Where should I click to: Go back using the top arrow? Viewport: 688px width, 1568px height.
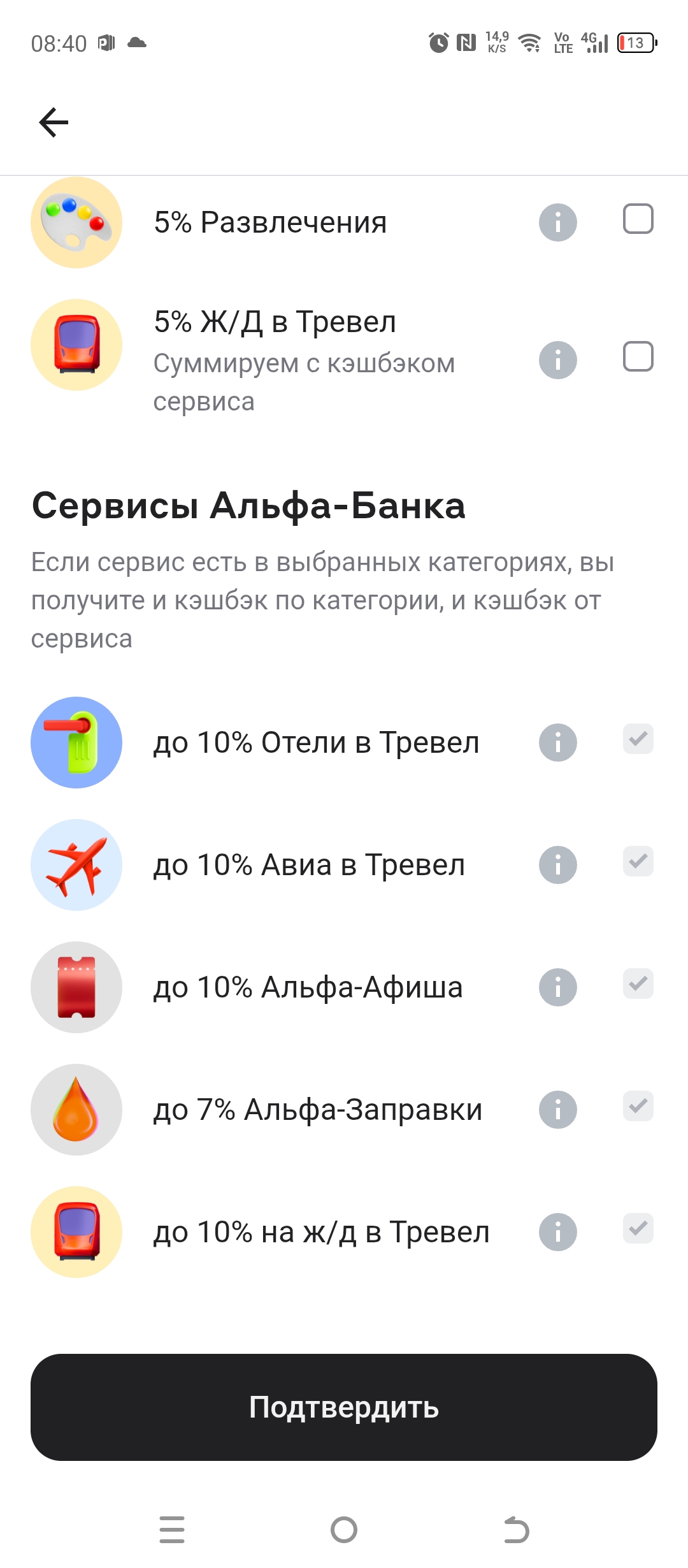(x=54, y=122)
